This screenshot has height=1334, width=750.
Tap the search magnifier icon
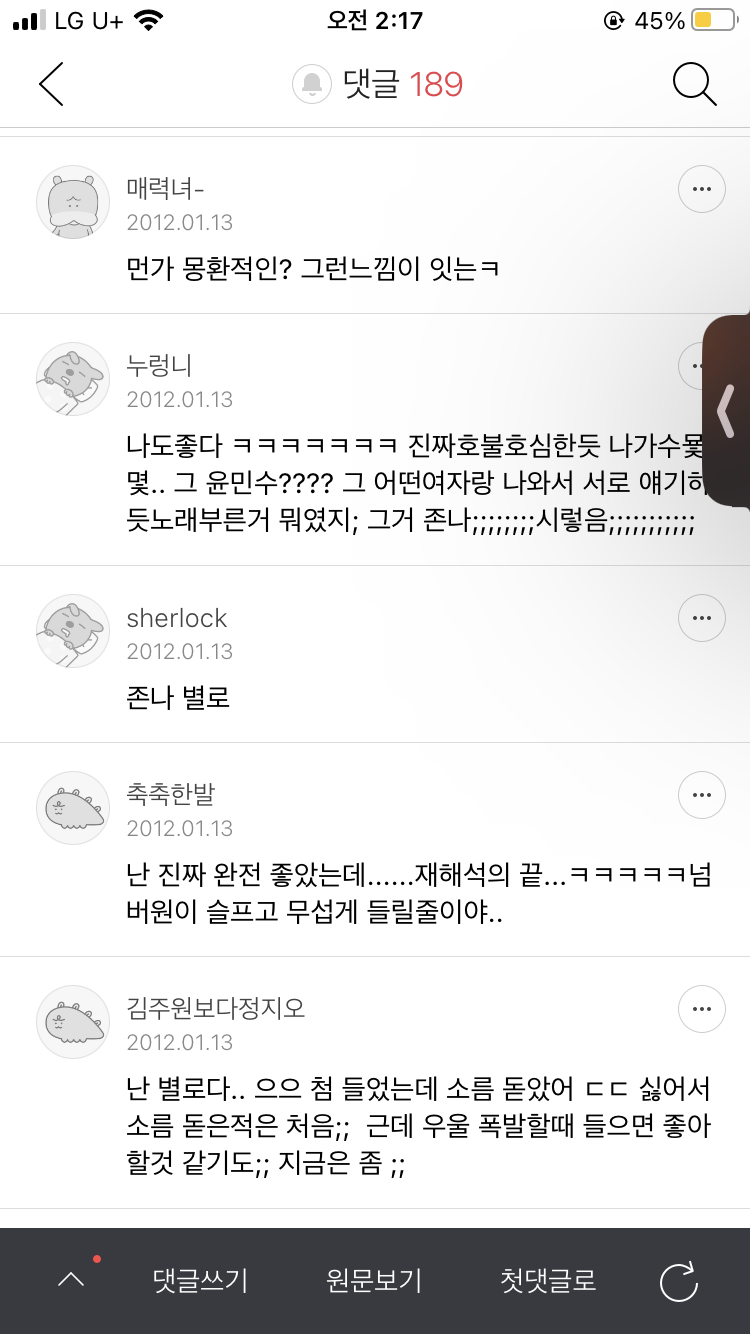693,85
